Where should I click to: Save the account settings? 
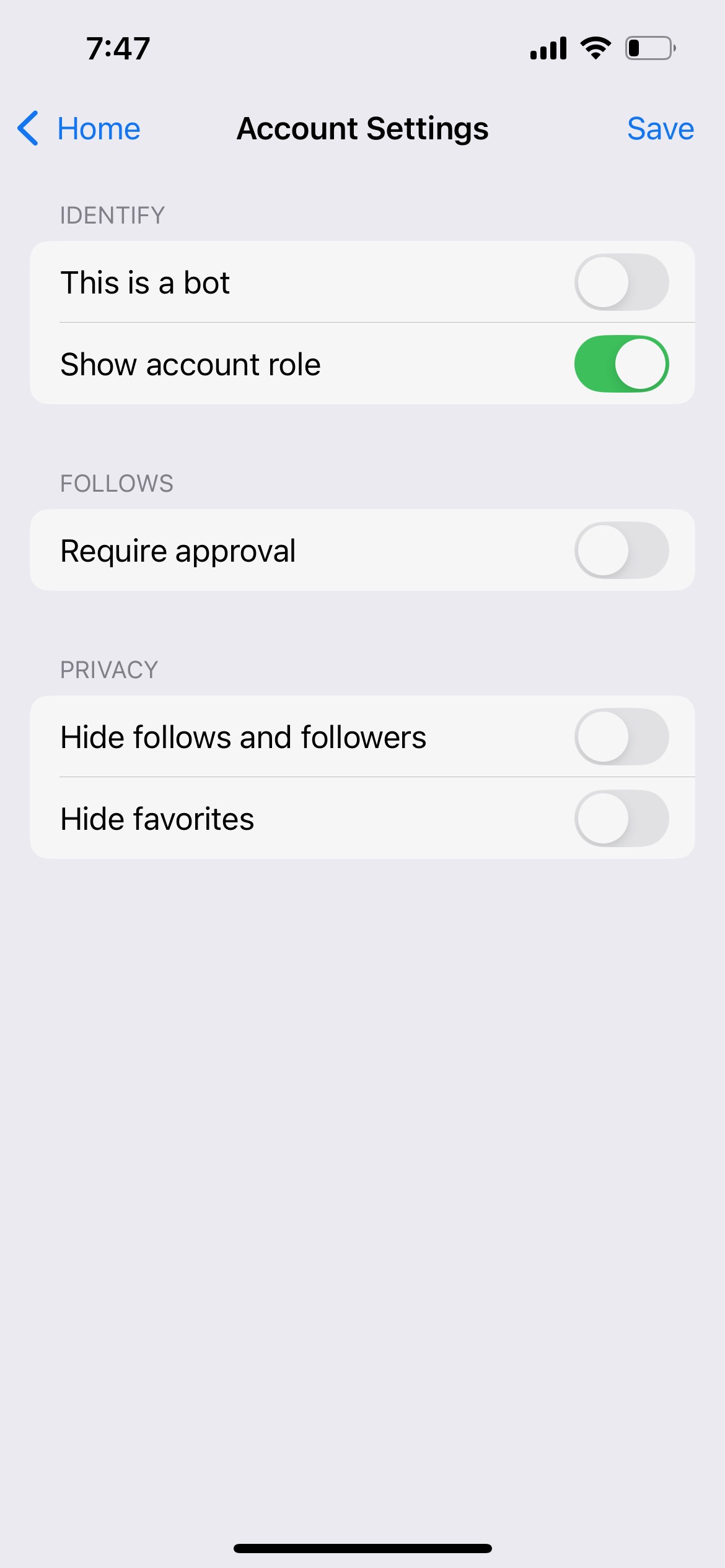tap(659, 129)
